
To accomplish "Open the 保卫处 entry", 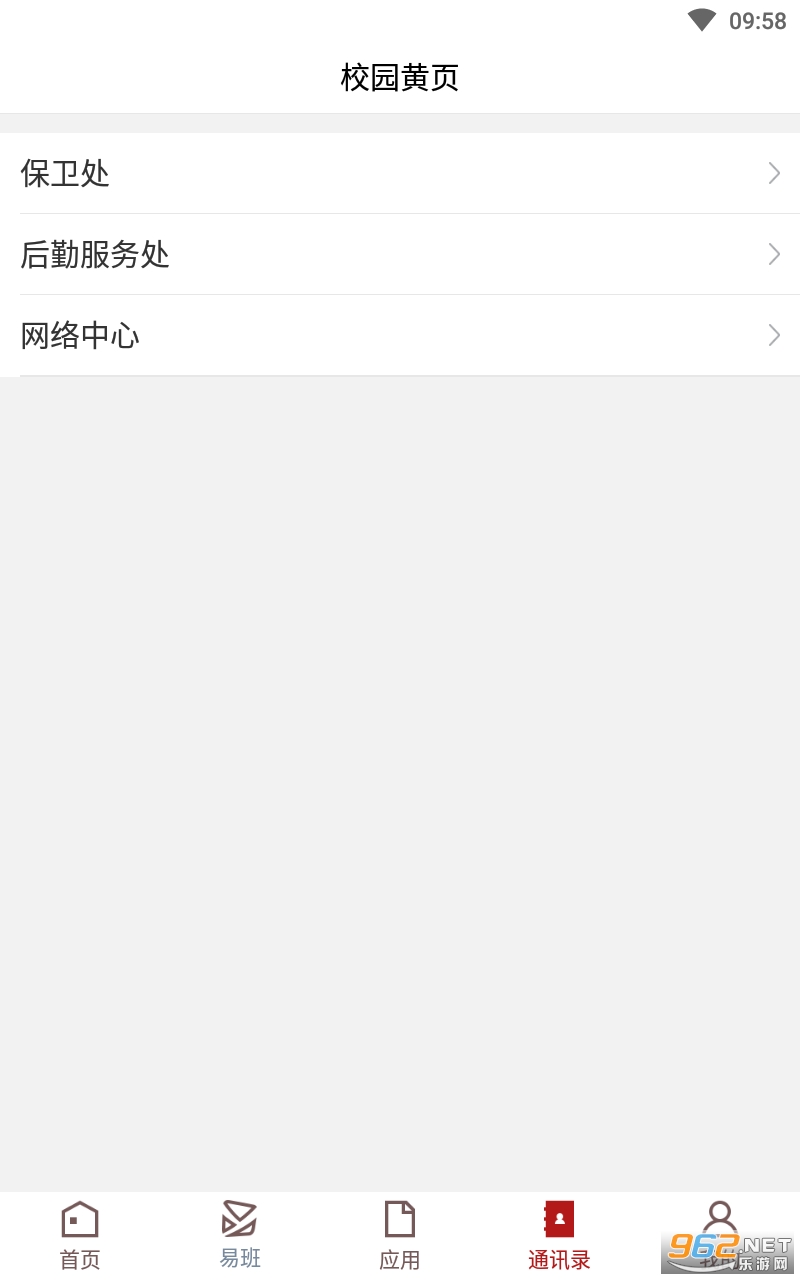I will (400, 173).
